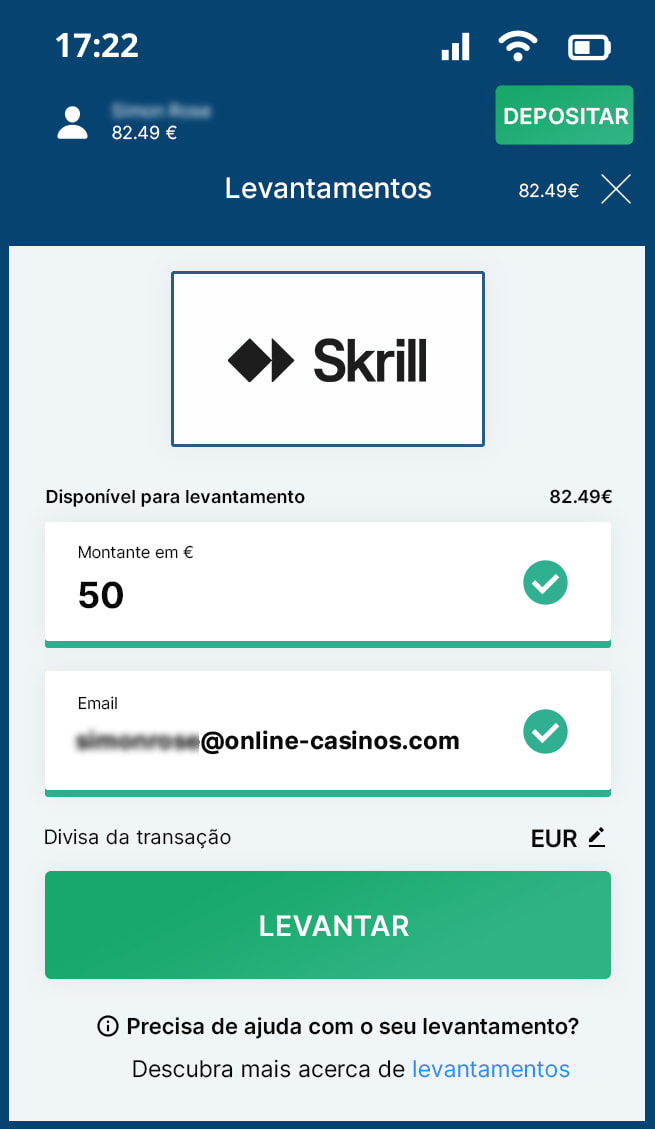The width and height of the screenshot is (655, 1129).
Task: Confirm withdrawal with LEVANTAR button
Action: (x=328, y=925)
